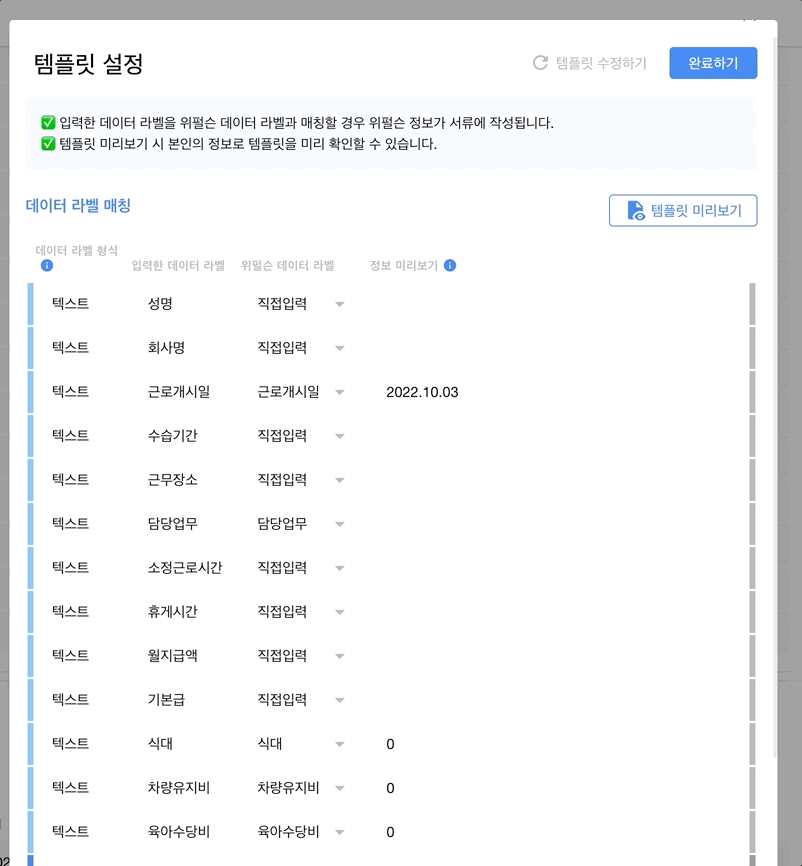Expand the 소정근로시간 dropdown
802x866 pixels.
point(300,568)
